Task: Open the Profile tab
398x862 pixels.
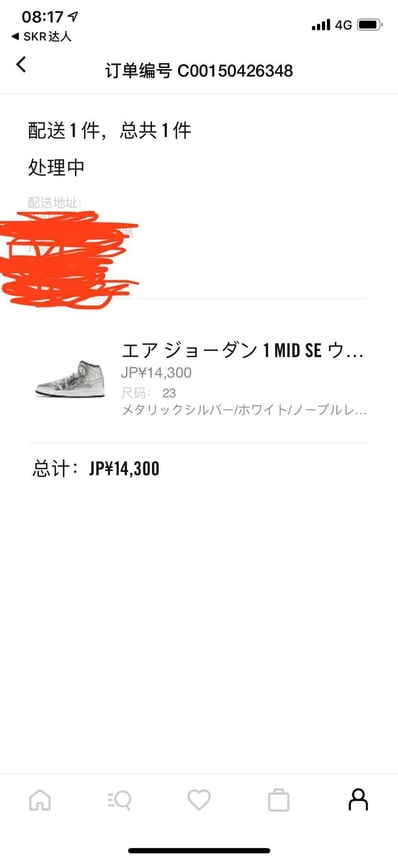Action: click(x=358, y=800)
